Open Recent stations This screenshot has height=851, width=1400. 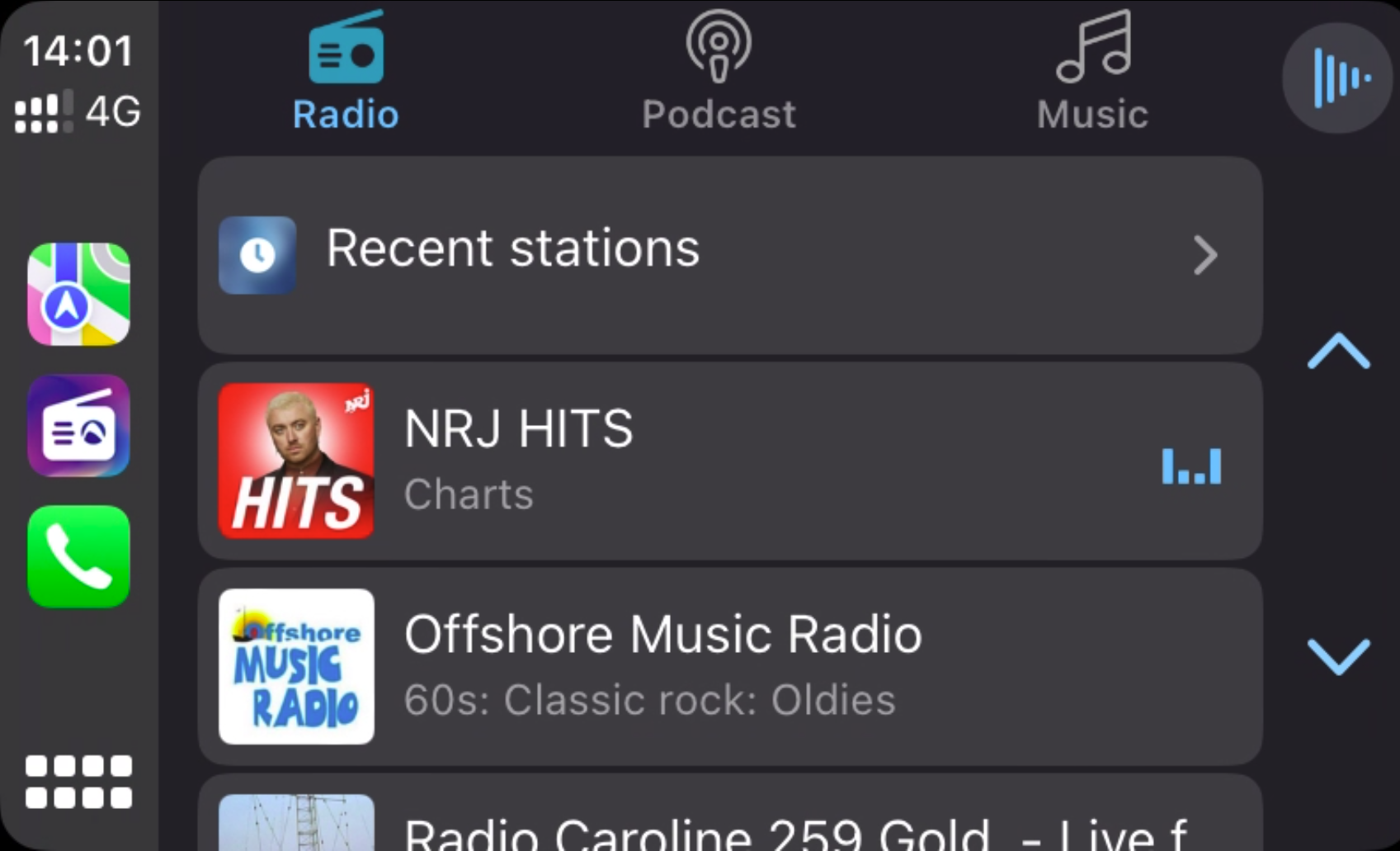coord(729,254)
